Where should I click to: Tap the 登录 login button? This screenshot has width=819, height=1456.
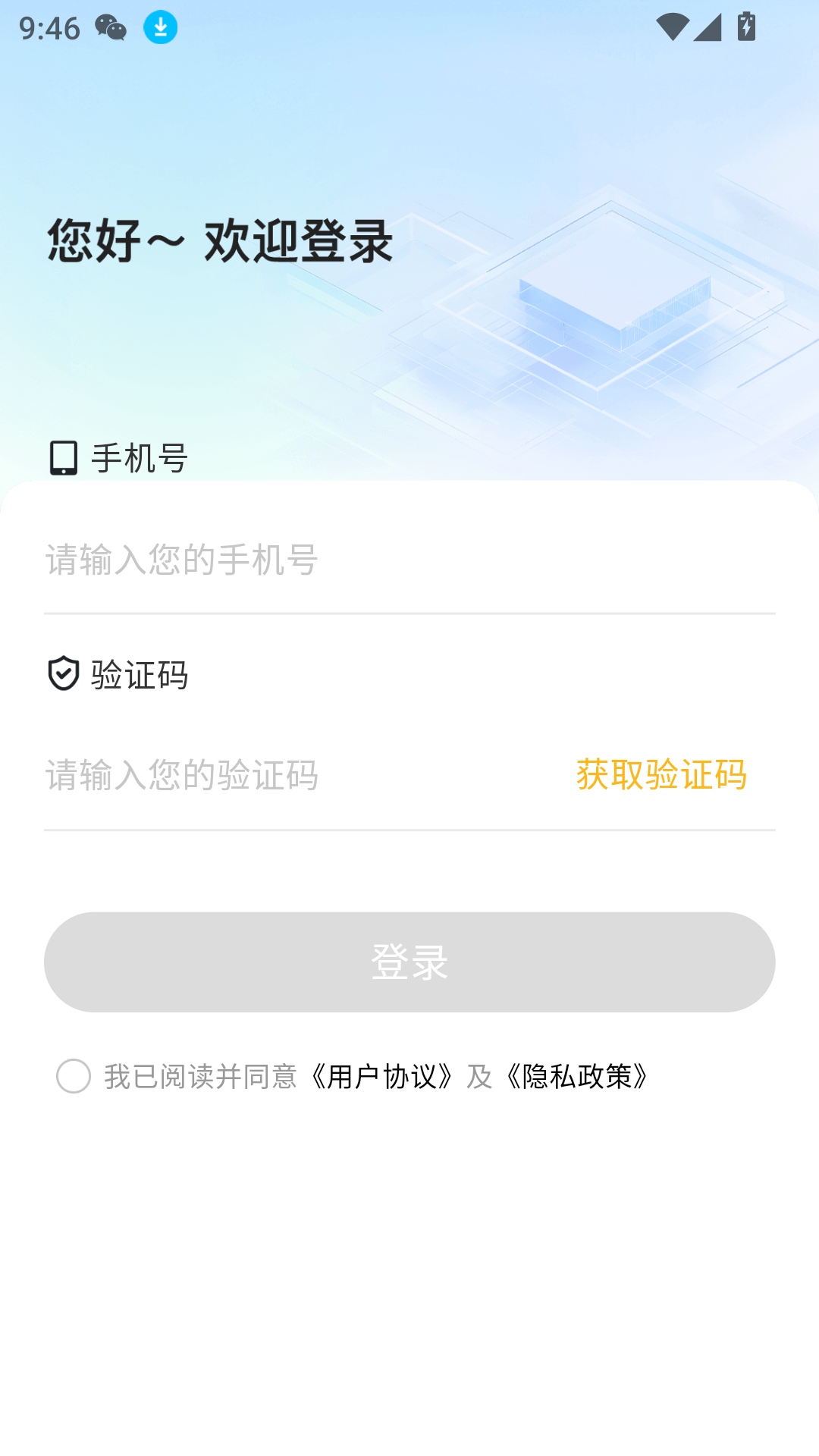[409, 962]
